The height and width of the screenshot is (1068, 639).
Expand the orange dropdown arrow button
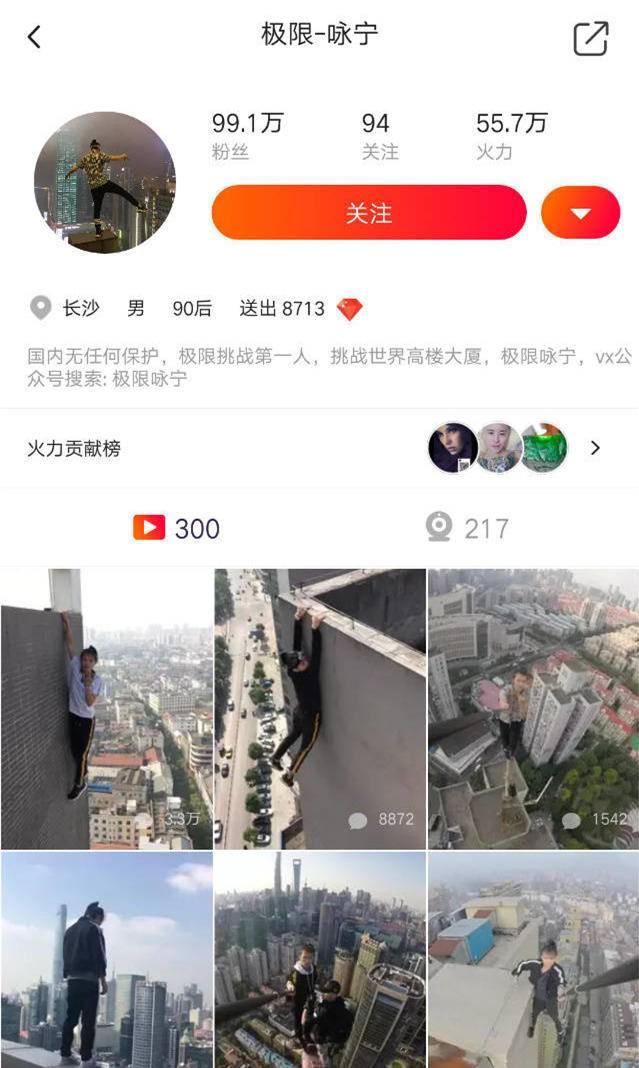(x=580, y=213)
